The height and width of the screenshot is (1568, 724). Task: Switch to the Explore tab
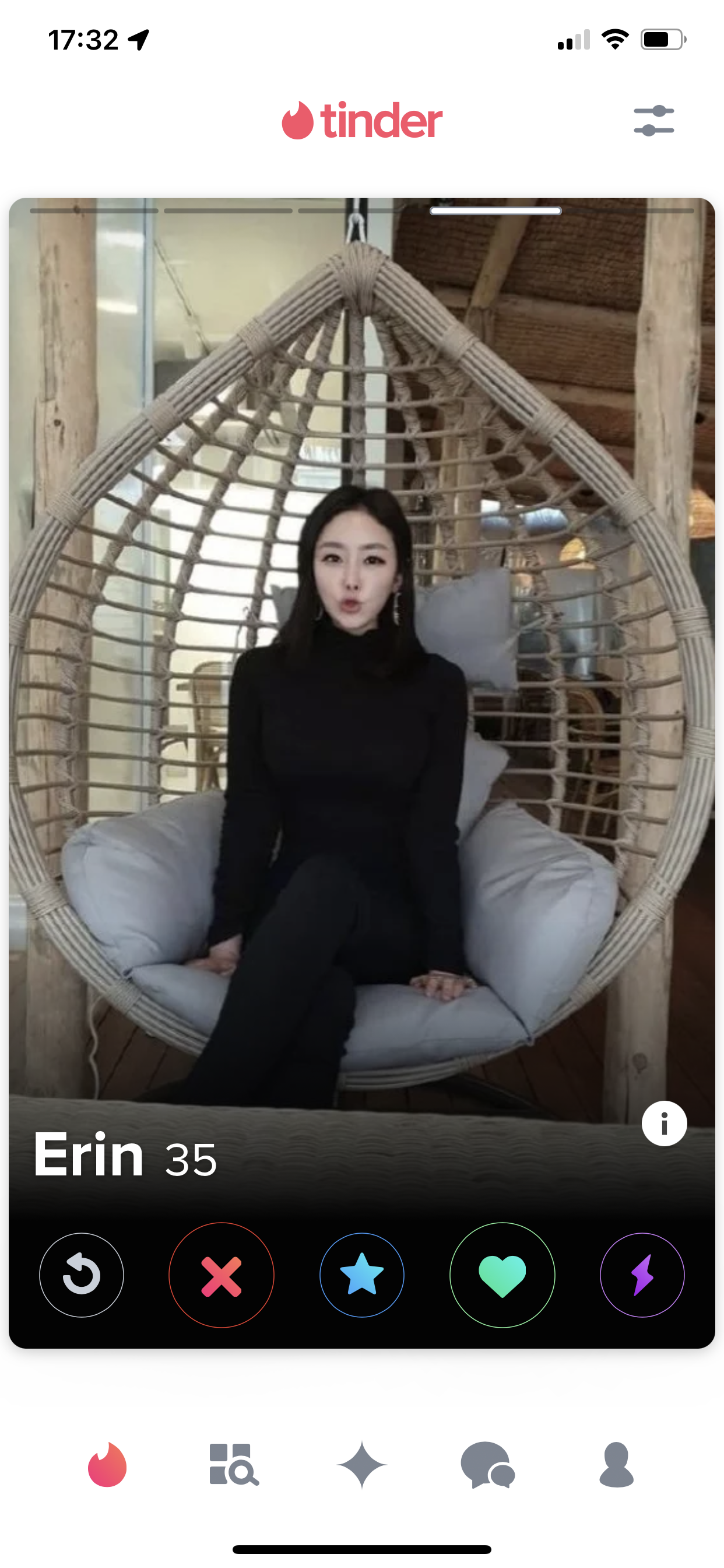click(x=234, y=1465)
